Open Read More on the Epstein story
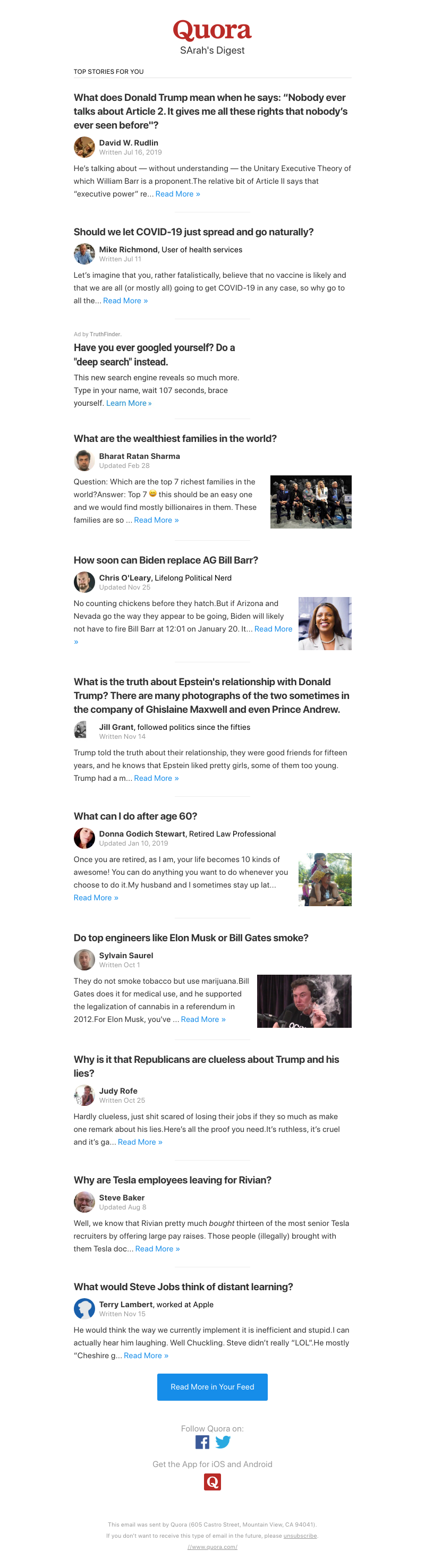This screenshot has height=1568, width=425. click(x=156, y=778)
